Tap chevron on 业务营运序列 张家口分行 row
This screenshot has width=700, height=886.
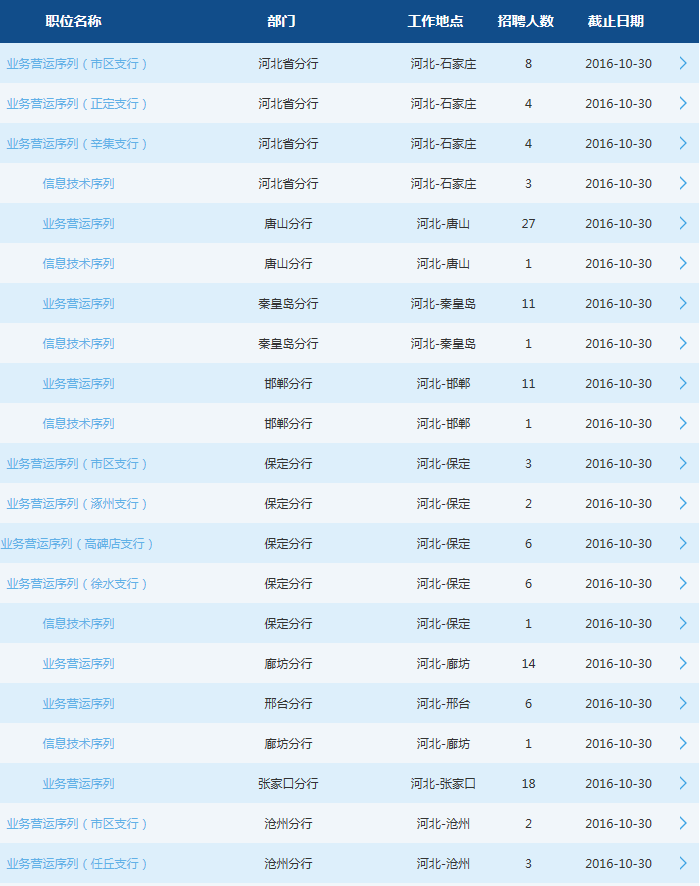(x=683, y=784)
